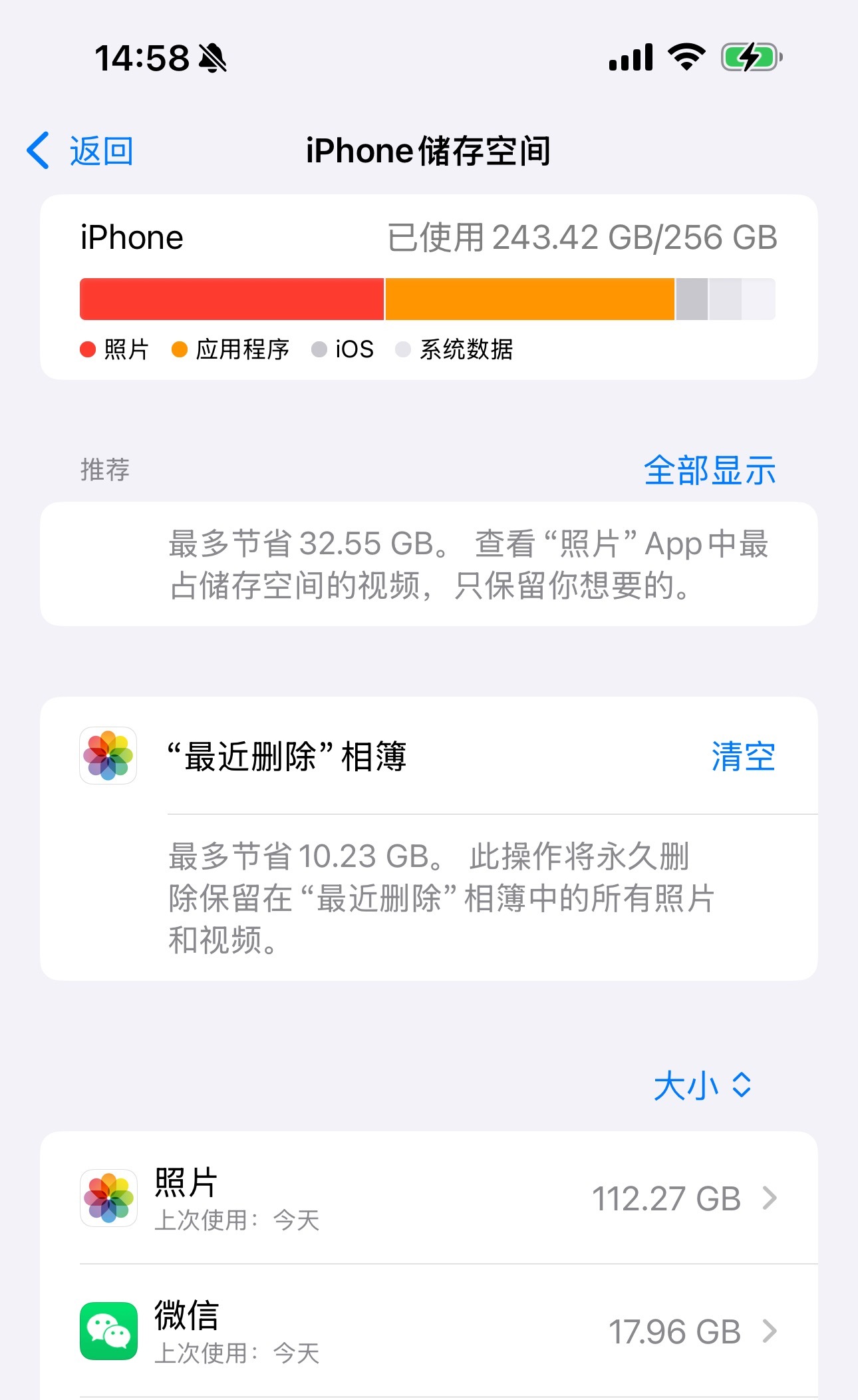Tap the back chevron arrow icon

coord(38,150)
